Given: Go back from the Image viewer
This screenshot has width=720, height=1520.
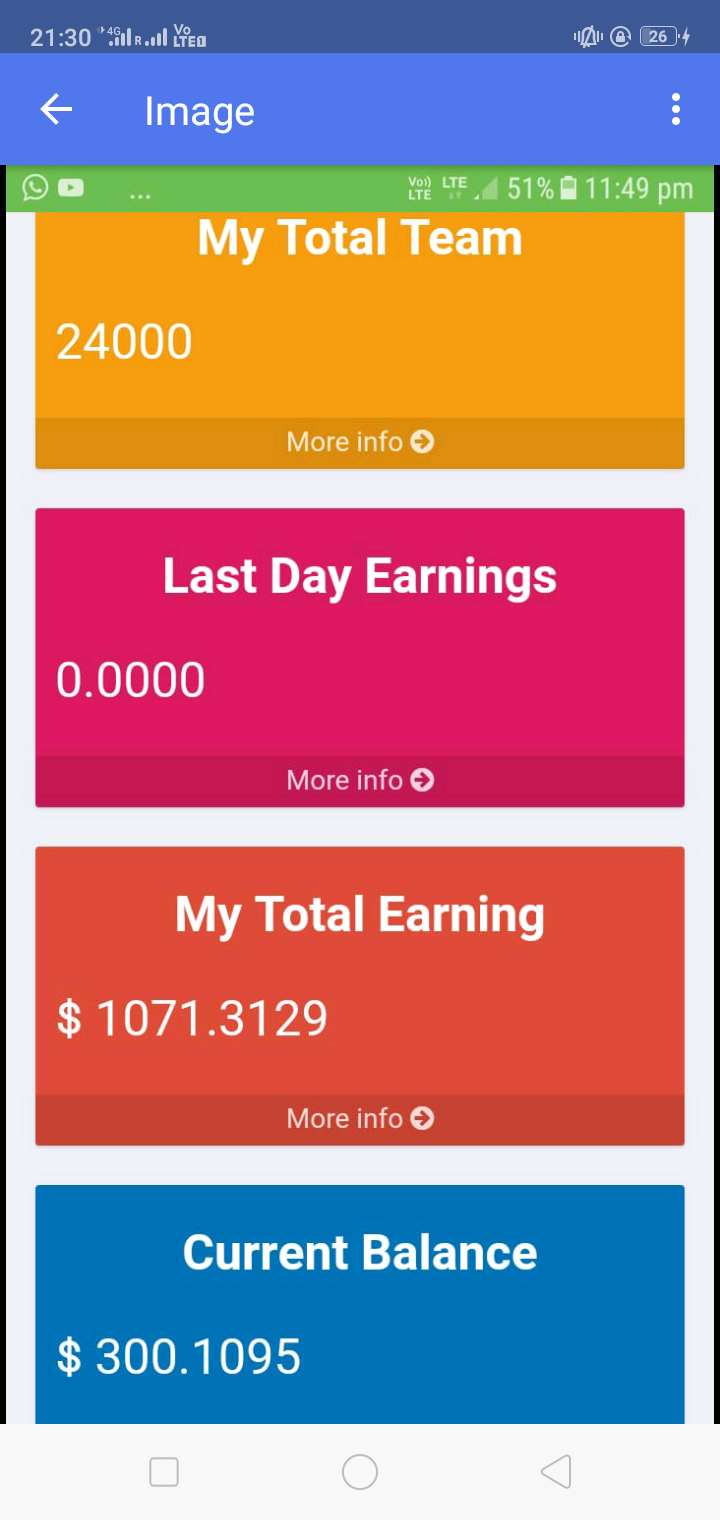Looking at the screenshot, I should [x=57, y=110].
